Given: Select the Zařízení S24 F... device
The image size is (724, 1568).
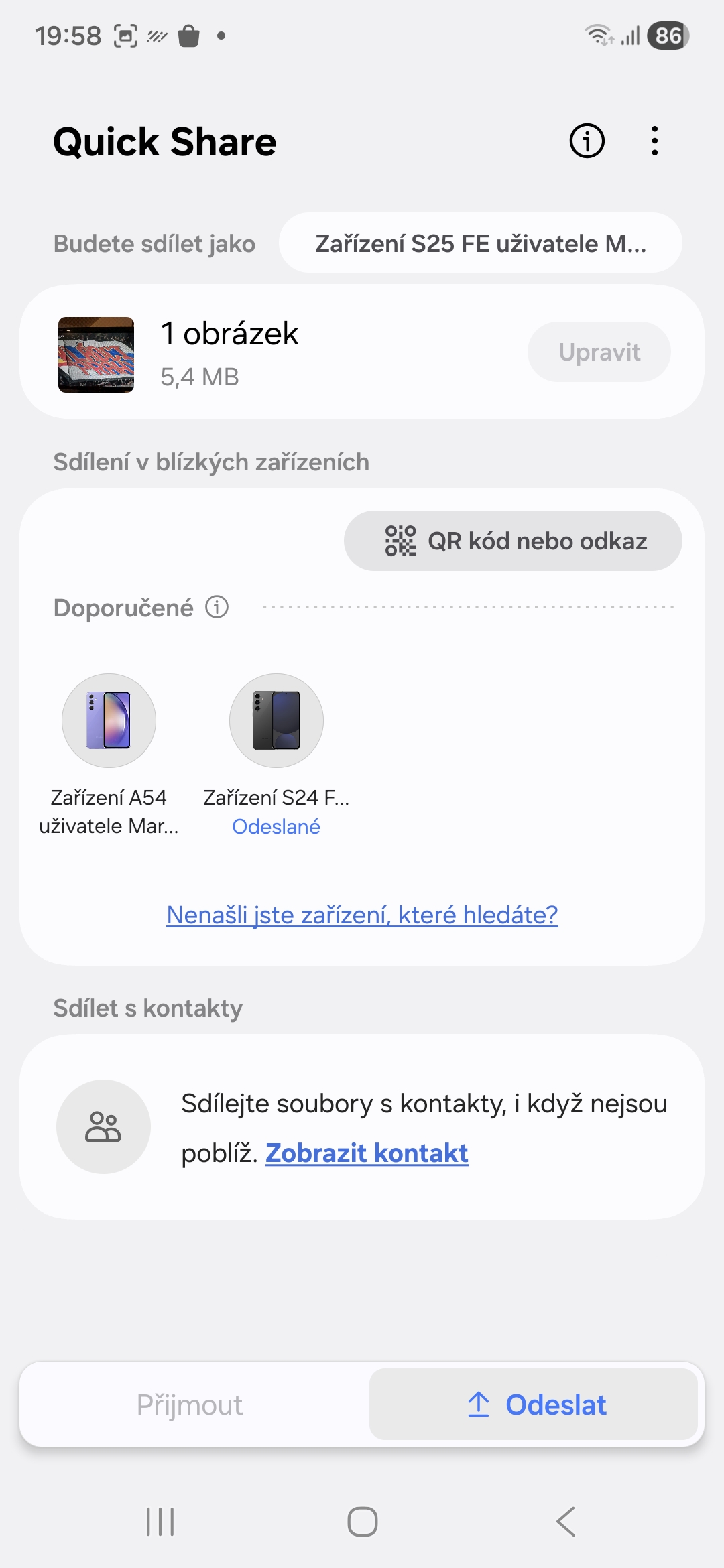Looking at the screenshot, I should (276, 721).
